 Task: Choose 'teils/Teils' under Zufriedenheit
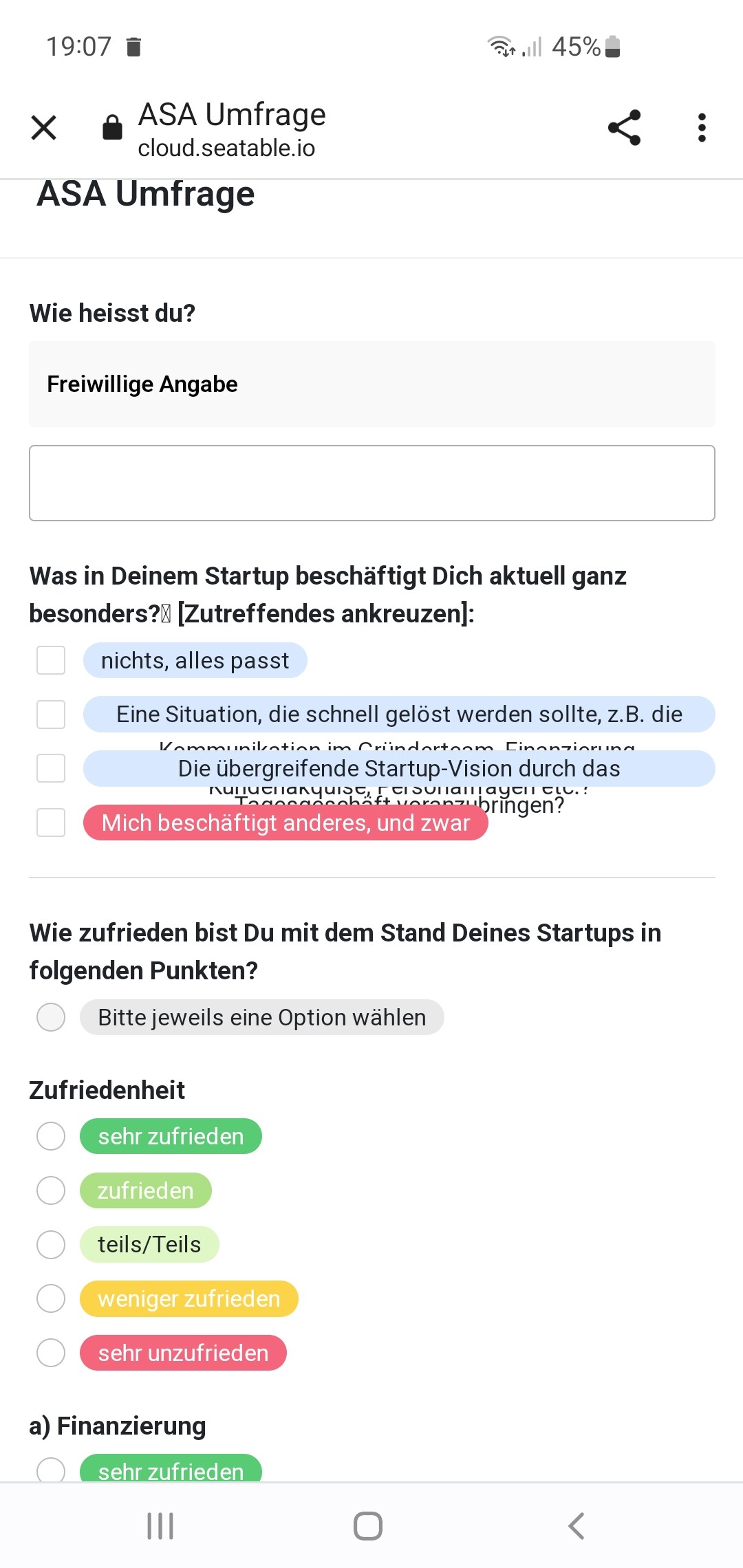pyautogui.click(x=51, y=1244)
